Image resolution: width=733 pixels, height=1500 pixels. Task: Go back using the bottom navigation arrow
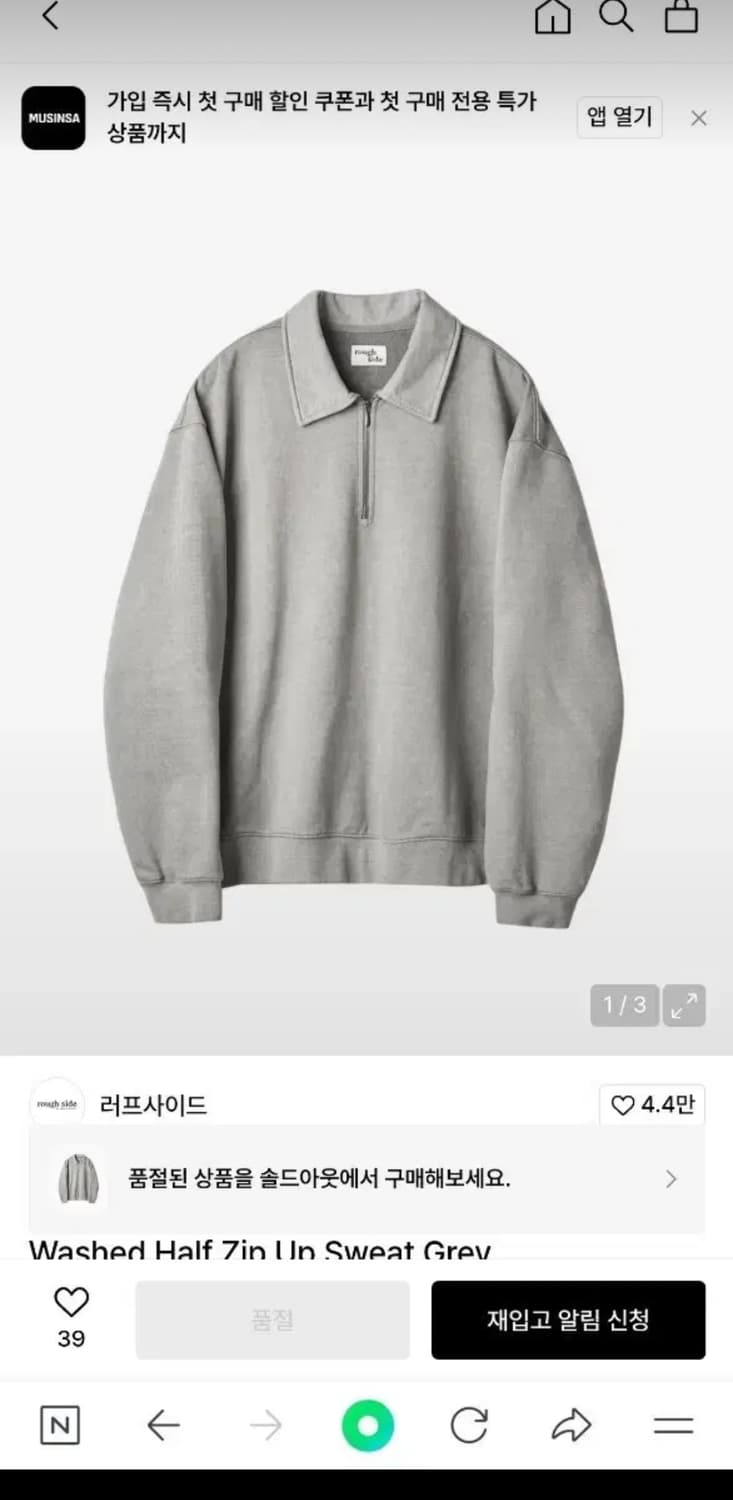pyautogui.click(x=164, y=1426)
